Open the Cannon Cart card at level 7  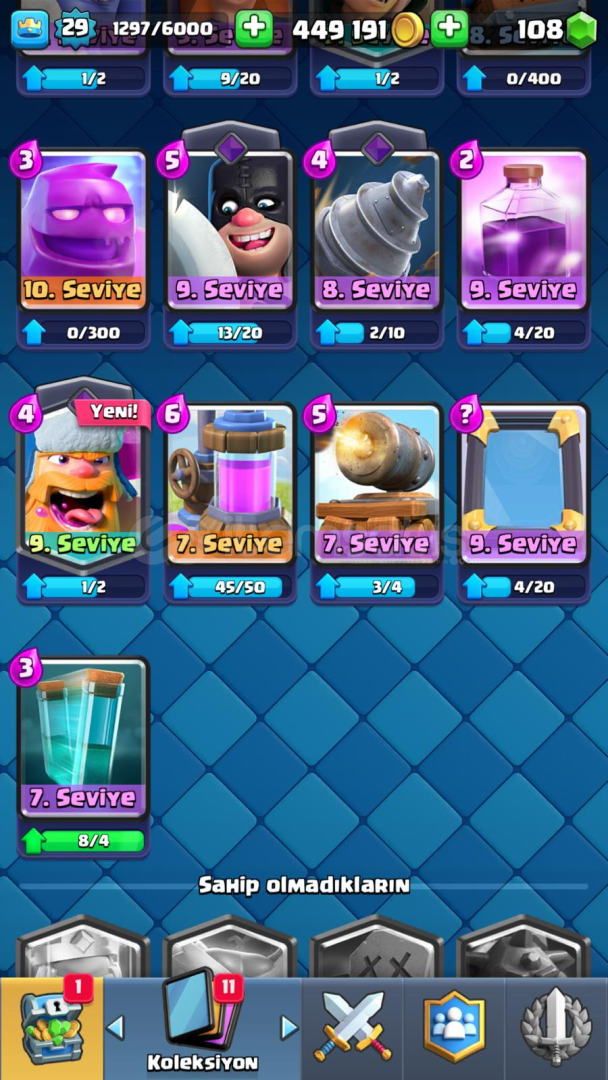(x=377, y=485)
